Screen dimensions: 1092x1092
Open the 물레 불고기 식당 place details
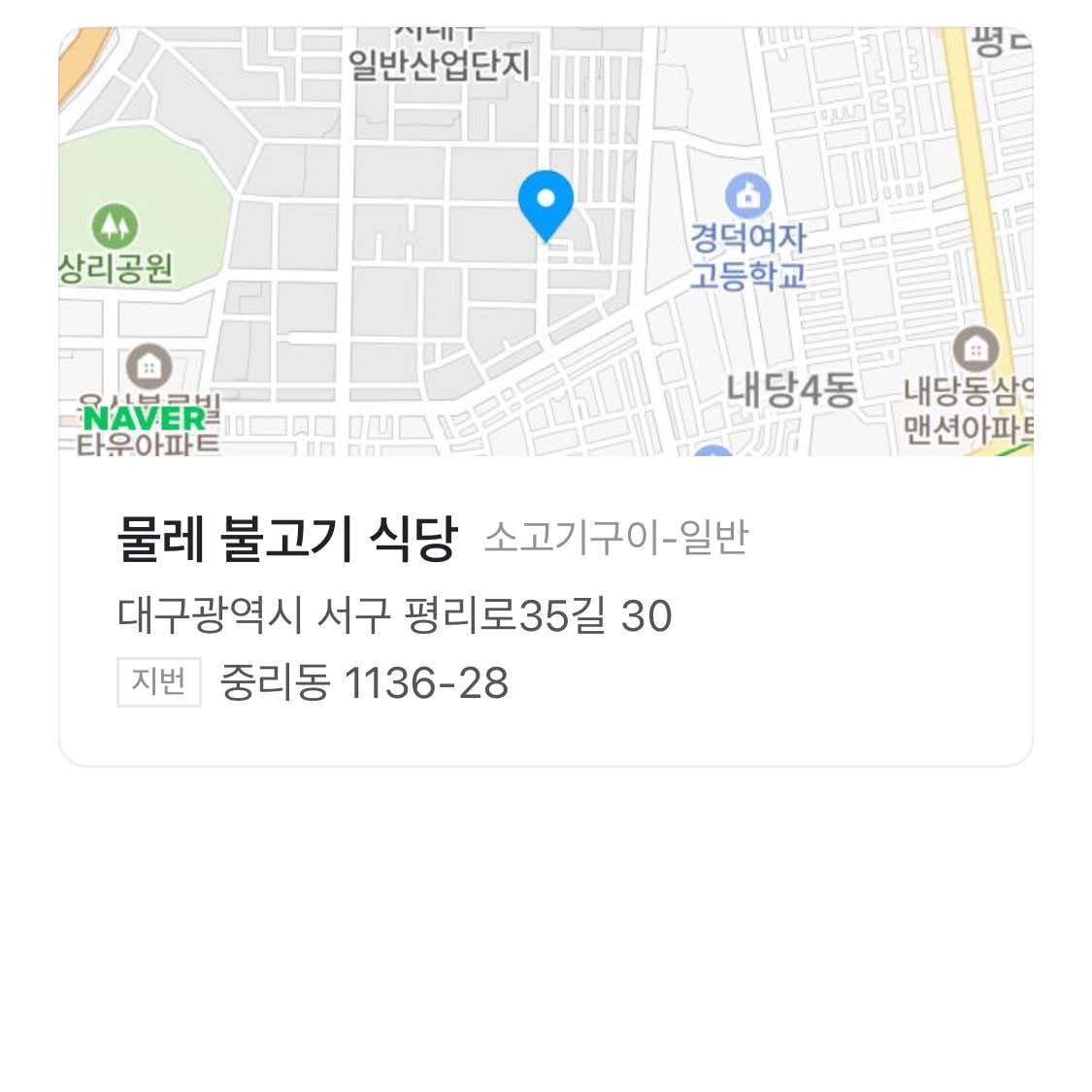coord(286,538)
